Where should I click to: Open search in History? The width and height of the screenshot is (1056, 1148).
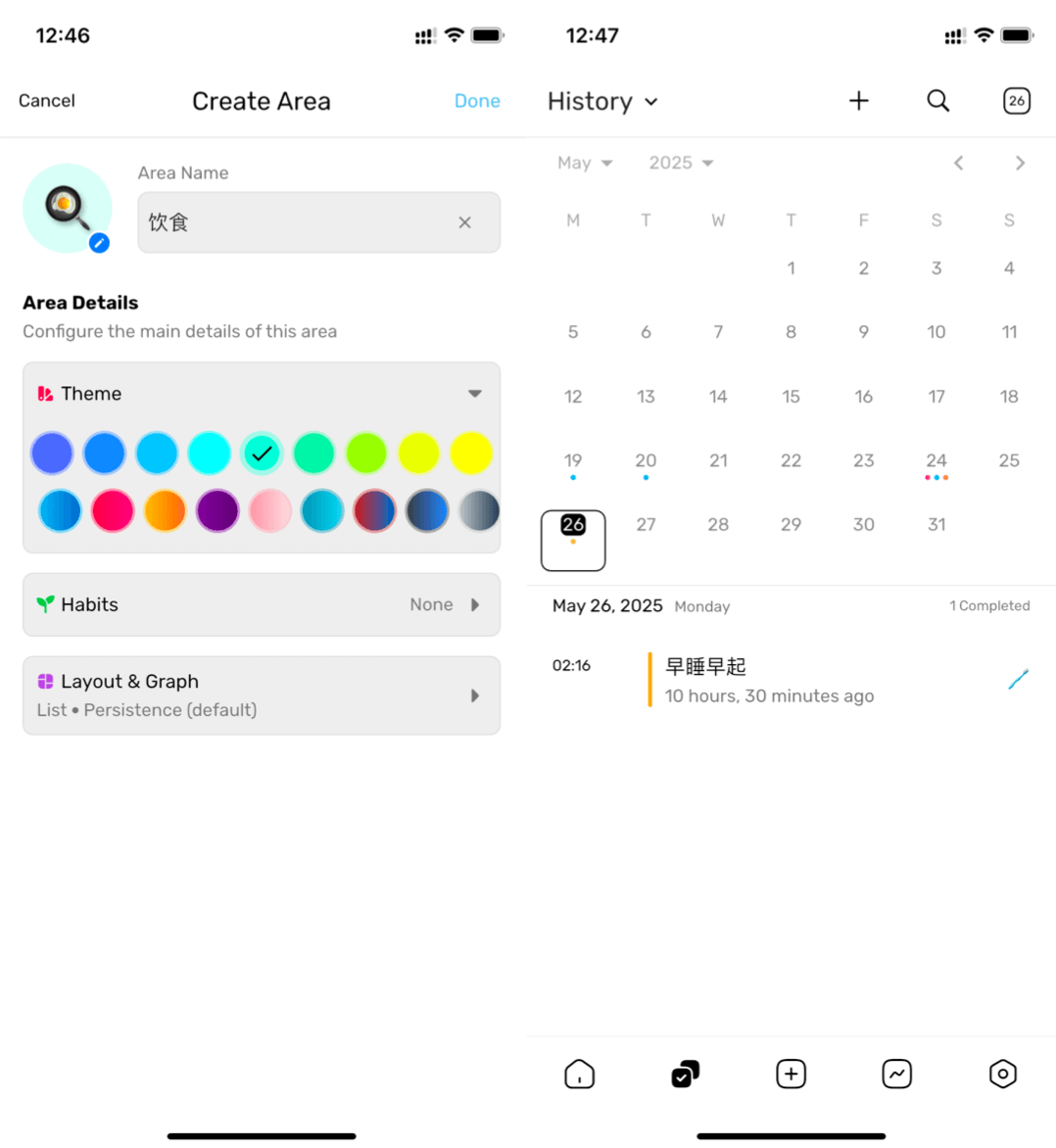click(x=937, y=101)
